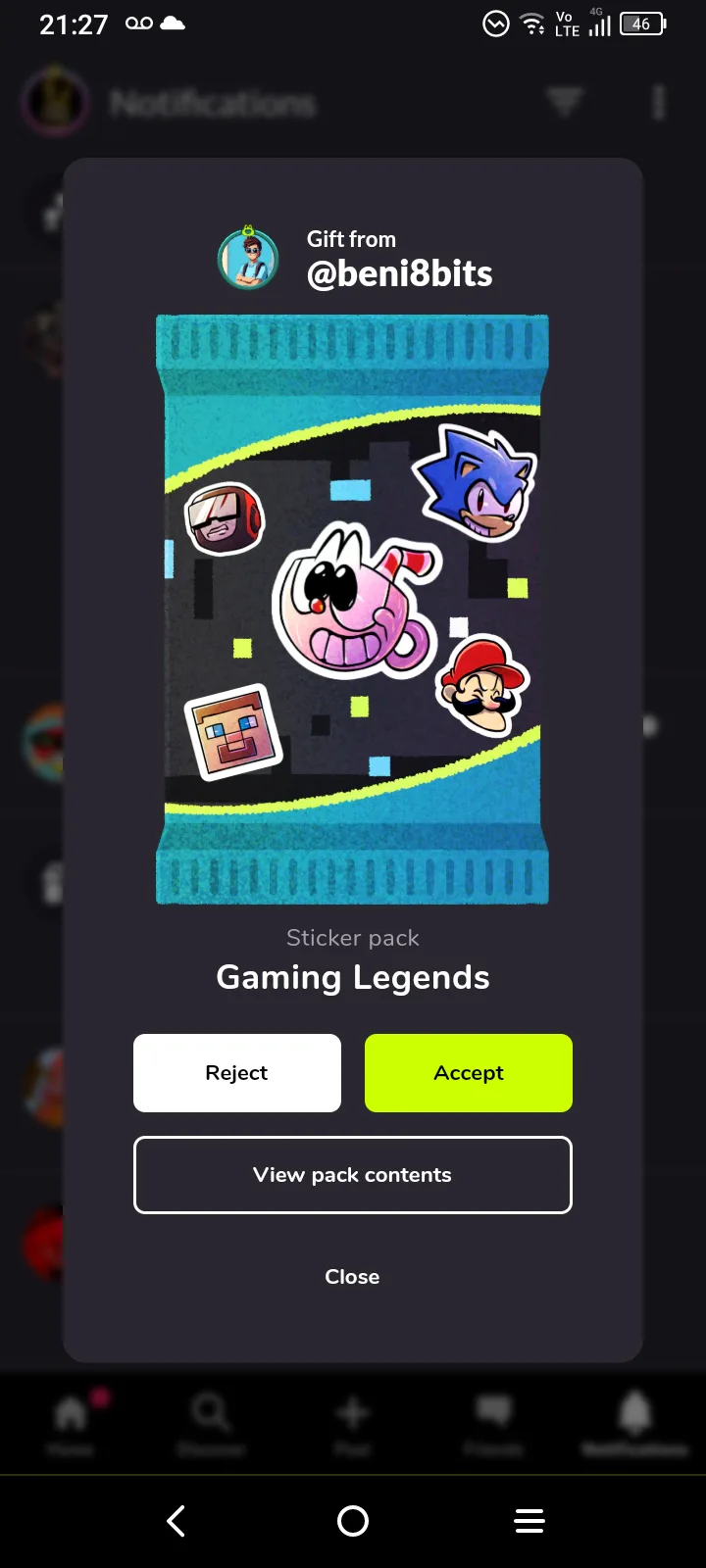The height and width of the screenshot is (1568, 706).
Task: Go to the system home screen
Action: point(353,1521)
